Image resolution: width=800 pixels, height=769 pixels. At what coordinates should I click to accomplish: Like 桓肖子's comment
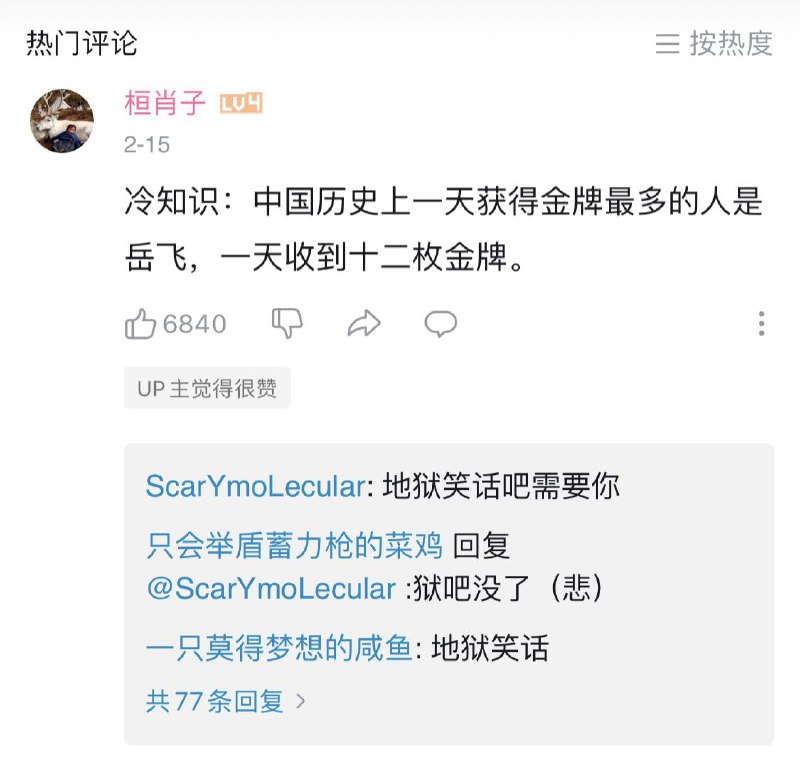[x=141, y=324]
